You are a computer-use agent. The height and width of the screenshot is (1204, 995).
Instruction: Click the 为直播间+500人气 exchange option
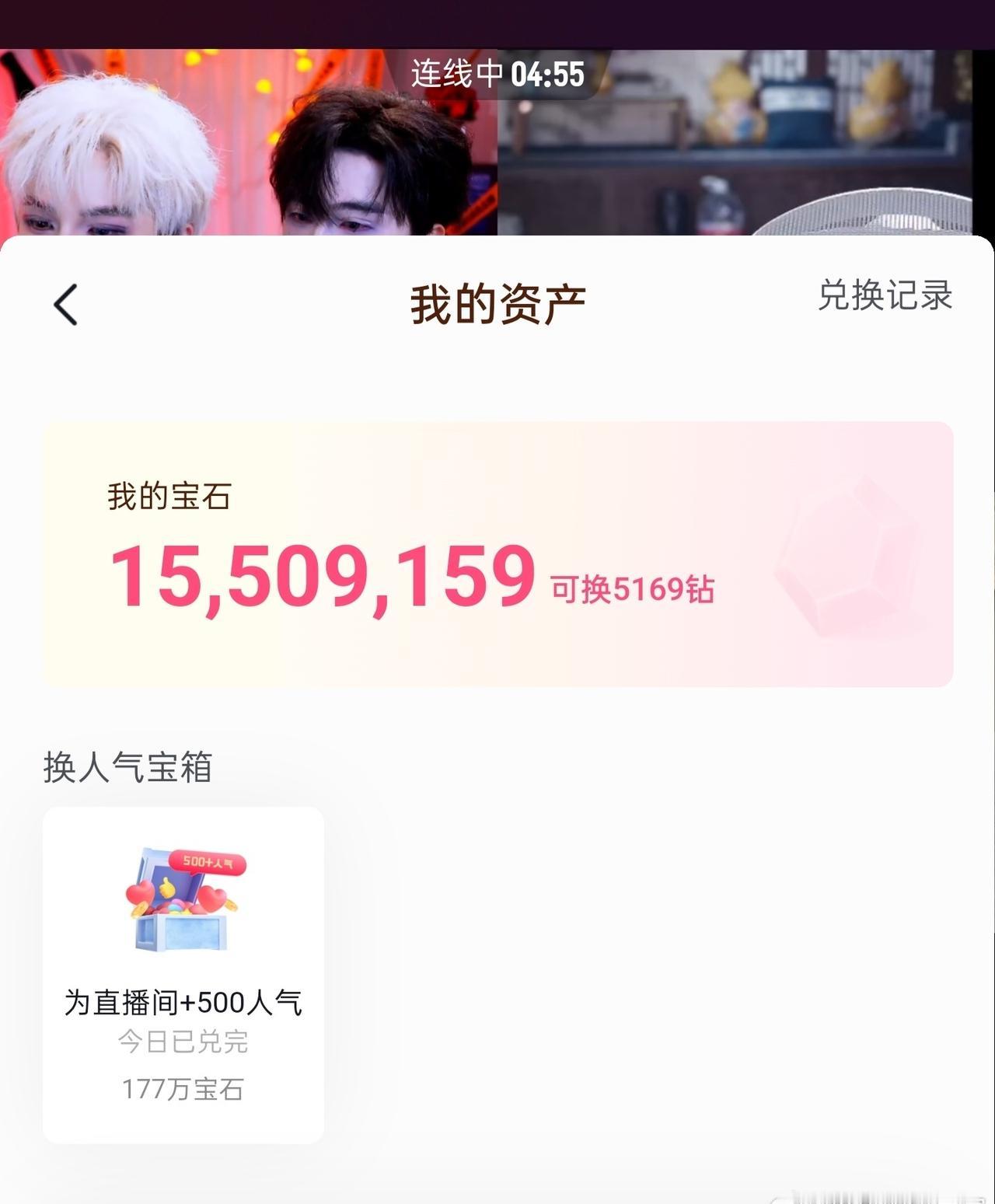coord(184,1003)
